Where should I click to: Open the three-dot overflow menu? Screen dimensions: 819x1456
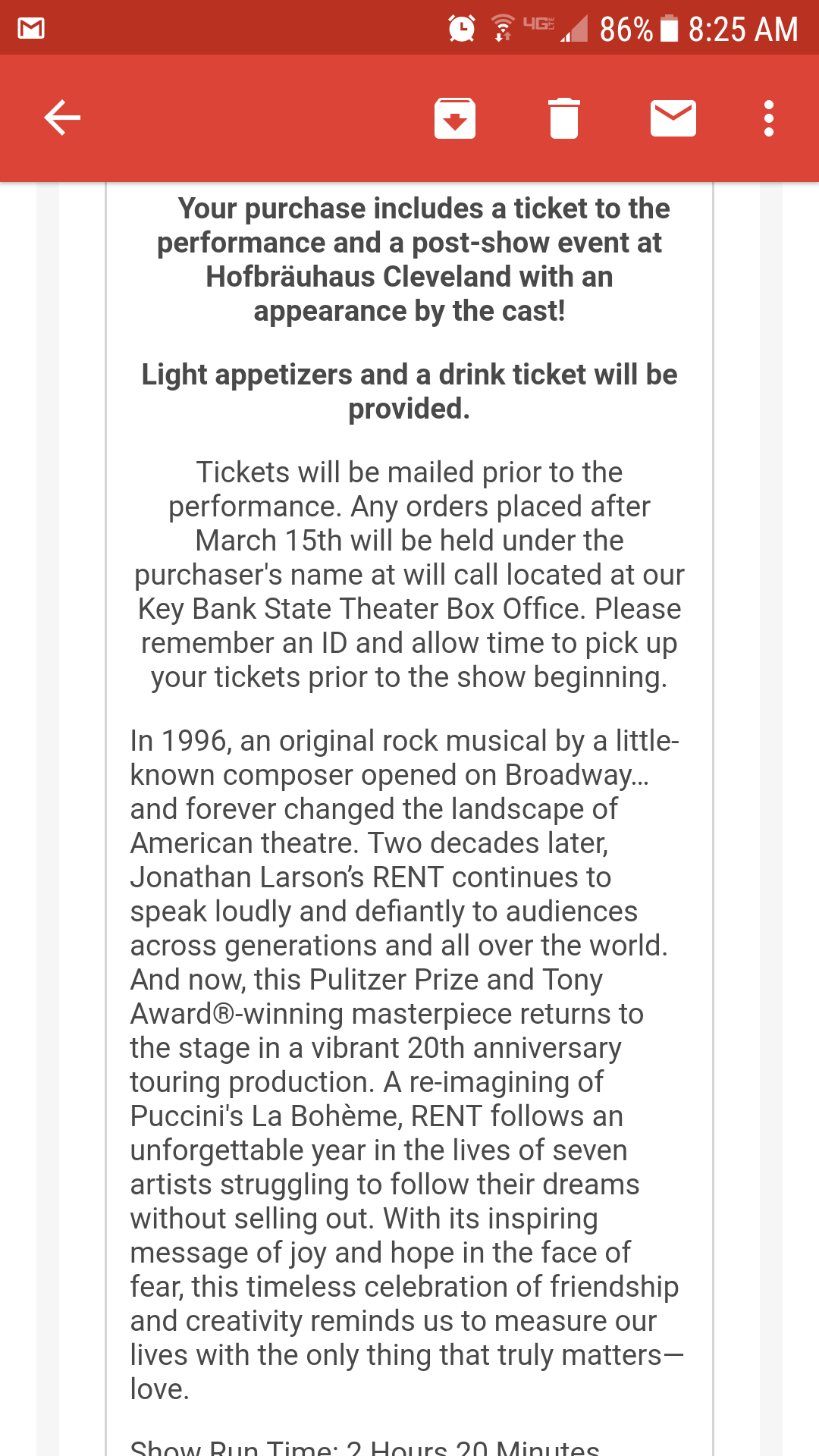(x=769, y=118)
